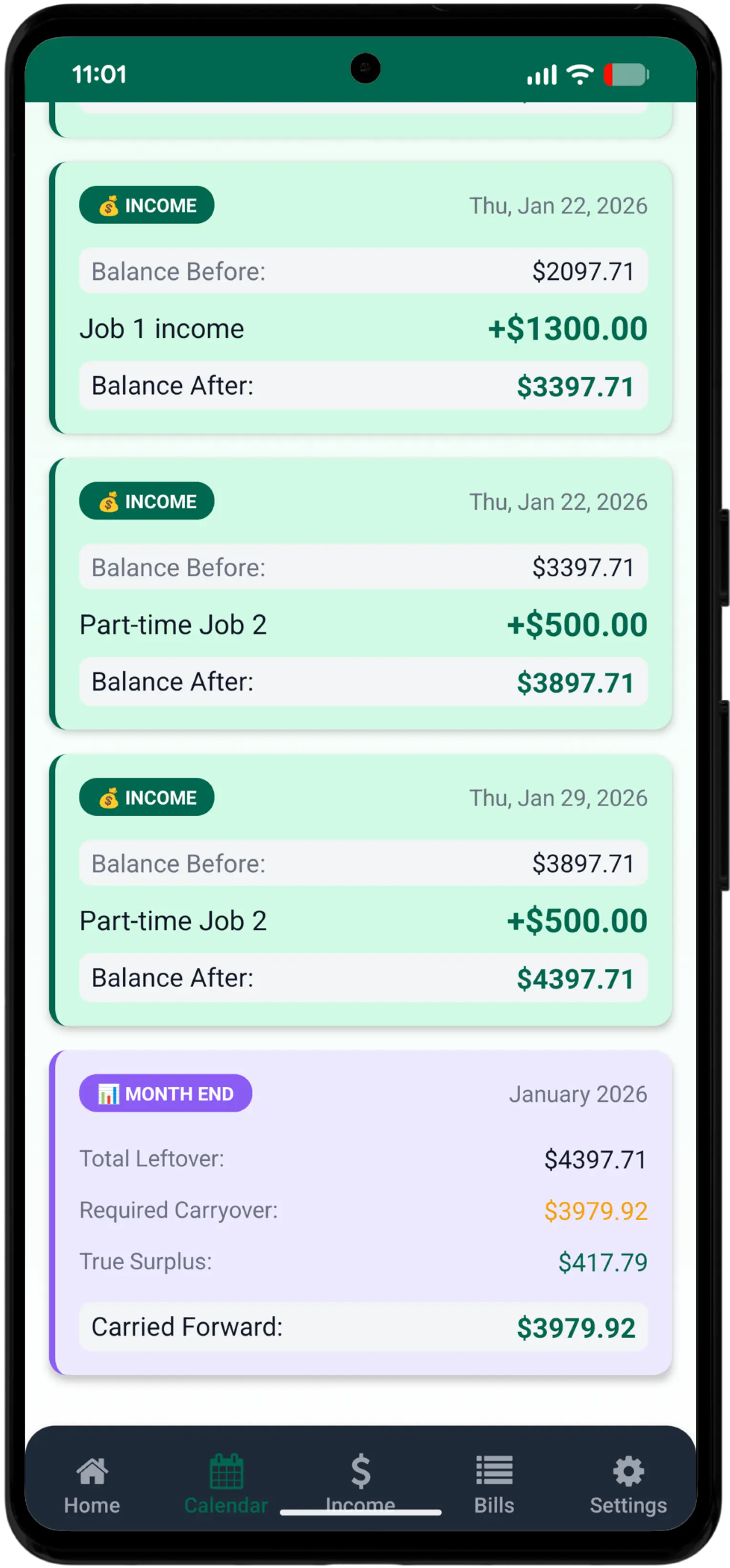Open the Bills tab
The image size is (730, 1568).
coord(494,1483)
